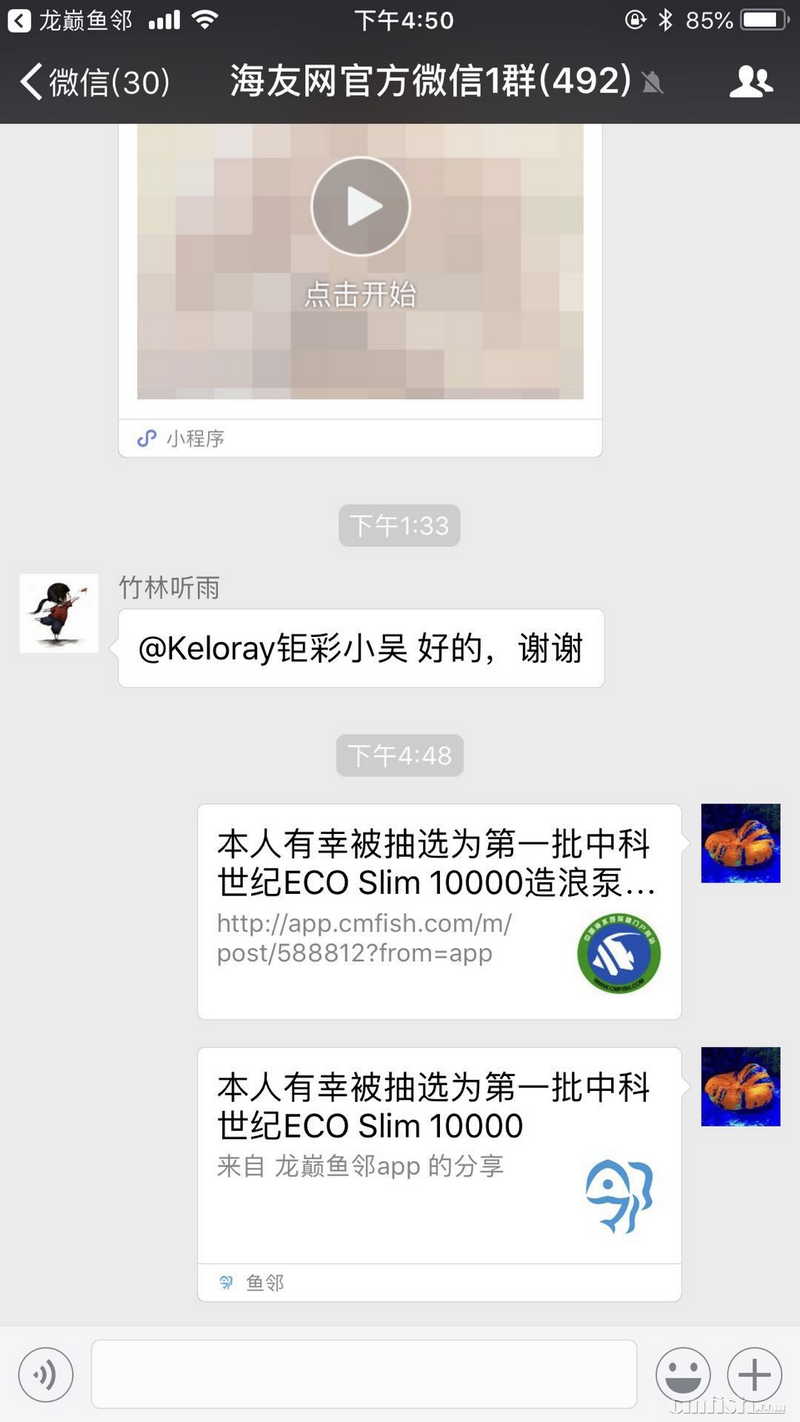Open the 小程序 footer label
This screenshot has height=1422, width=800.
(x=182, y=438)
